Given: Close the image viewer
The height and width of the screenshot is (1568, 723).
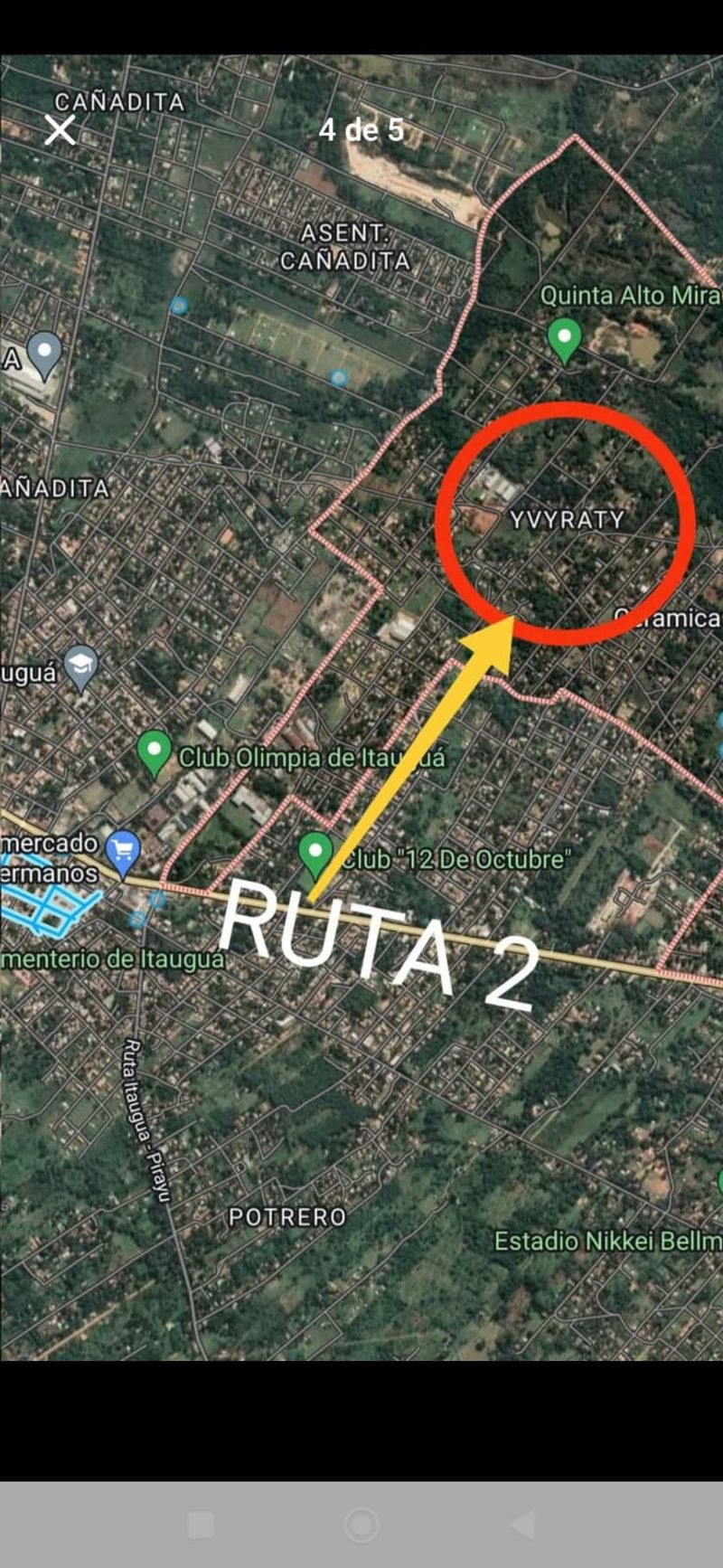Looking at the screenshot, I should (x=61, y=130).
